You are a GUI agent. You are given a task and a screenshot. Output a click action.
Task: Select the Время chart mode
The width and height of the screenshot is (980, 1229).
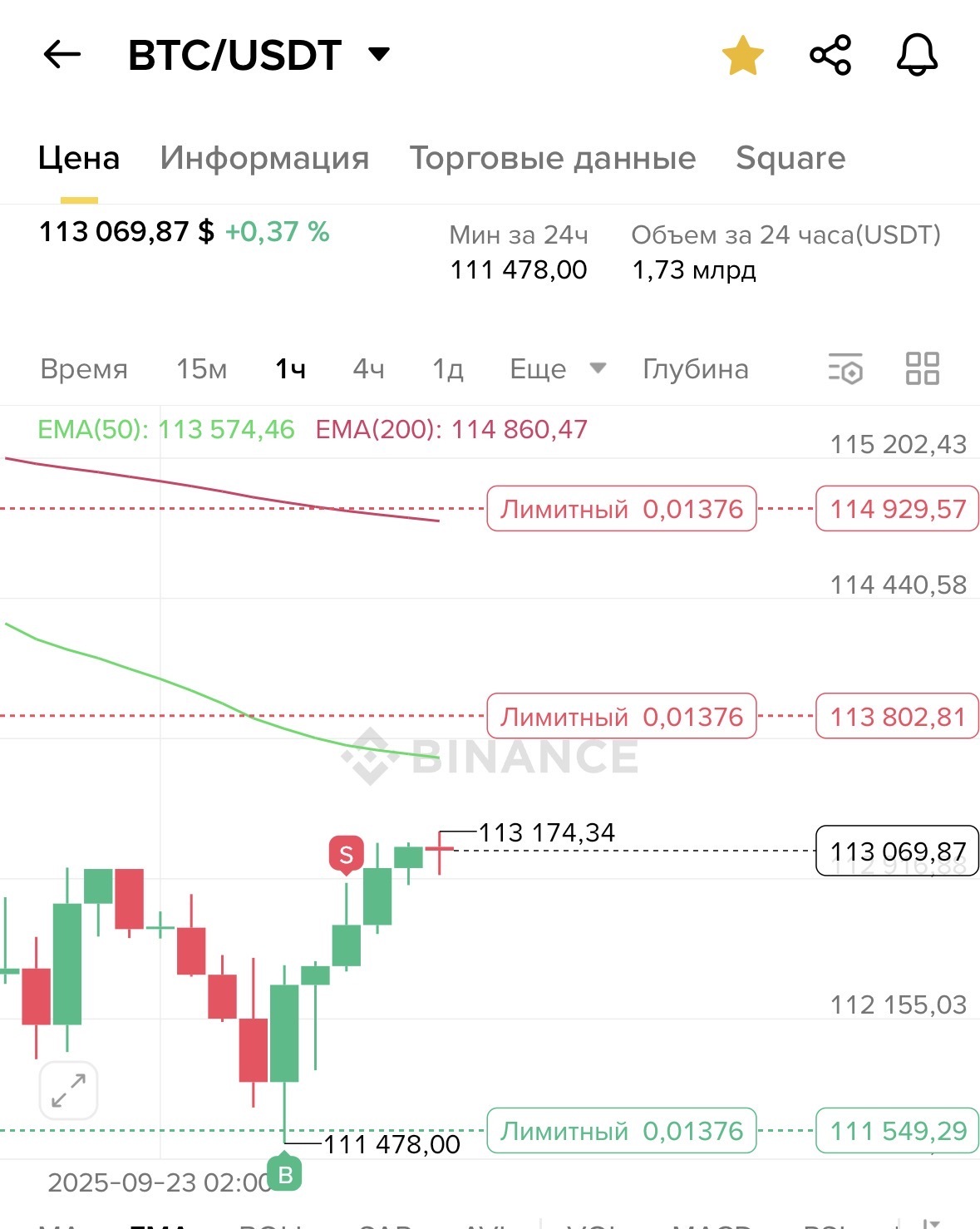click(84, 368)
